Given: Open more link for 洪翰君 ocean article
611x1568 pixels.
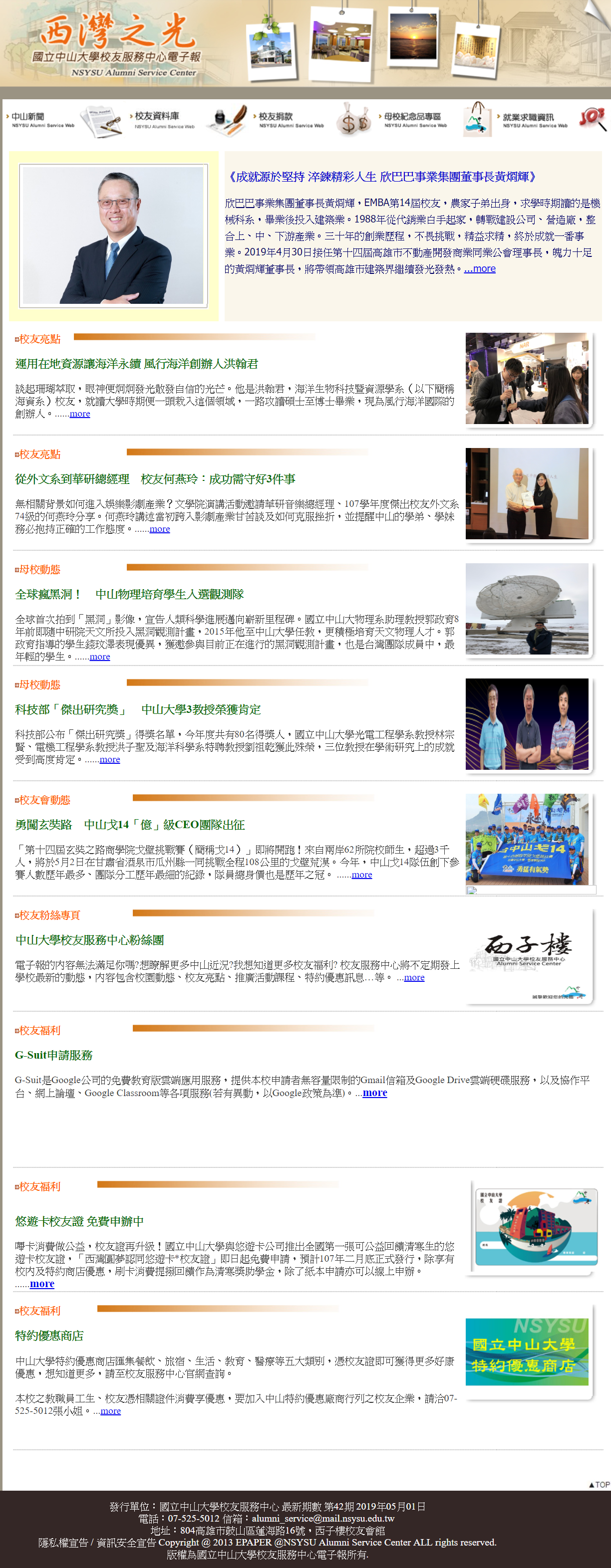Looking at the screenshot, I should tap(80, 414).
